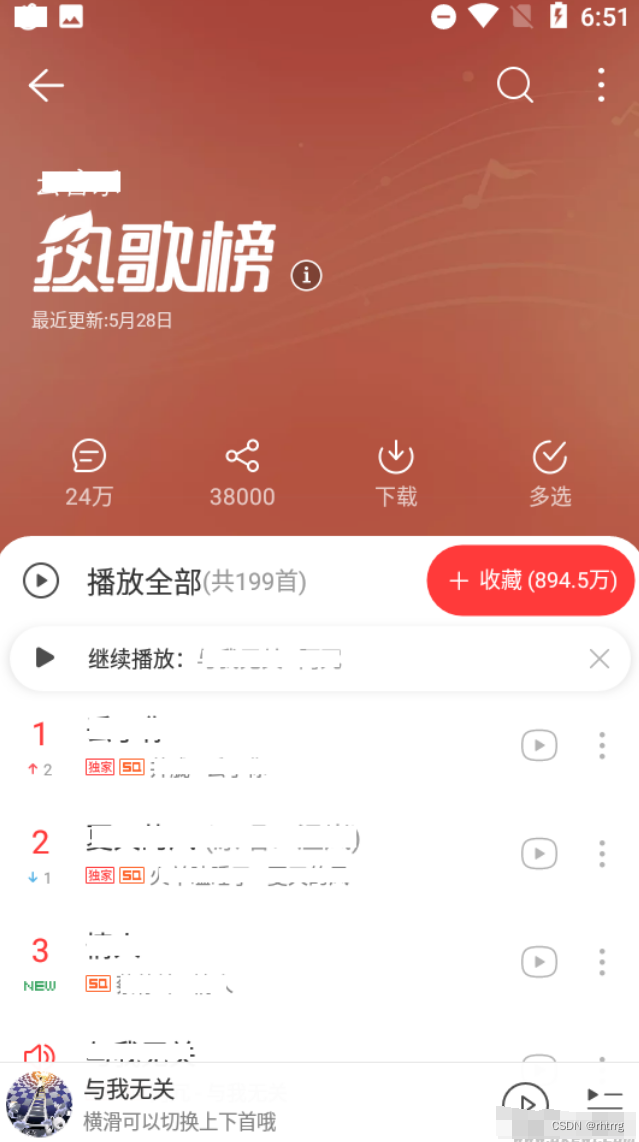The width and height of the screenshot is (639, 1142).
Task: Open the playlist queue icon
Action: pos(605,1101)
